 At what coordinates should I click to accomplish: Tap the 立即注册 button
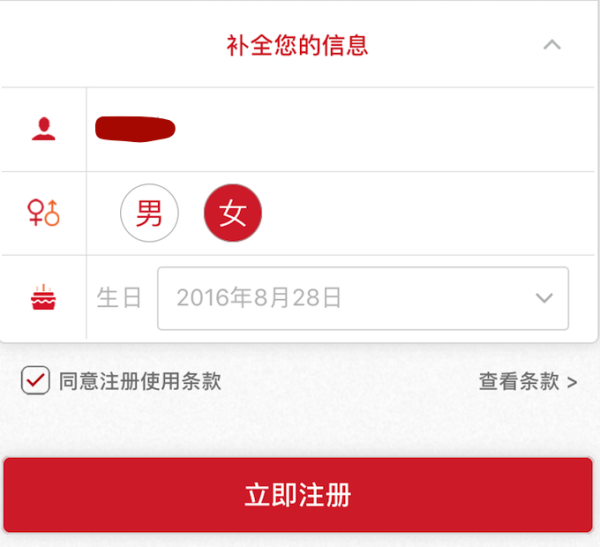tap(298, 495)
